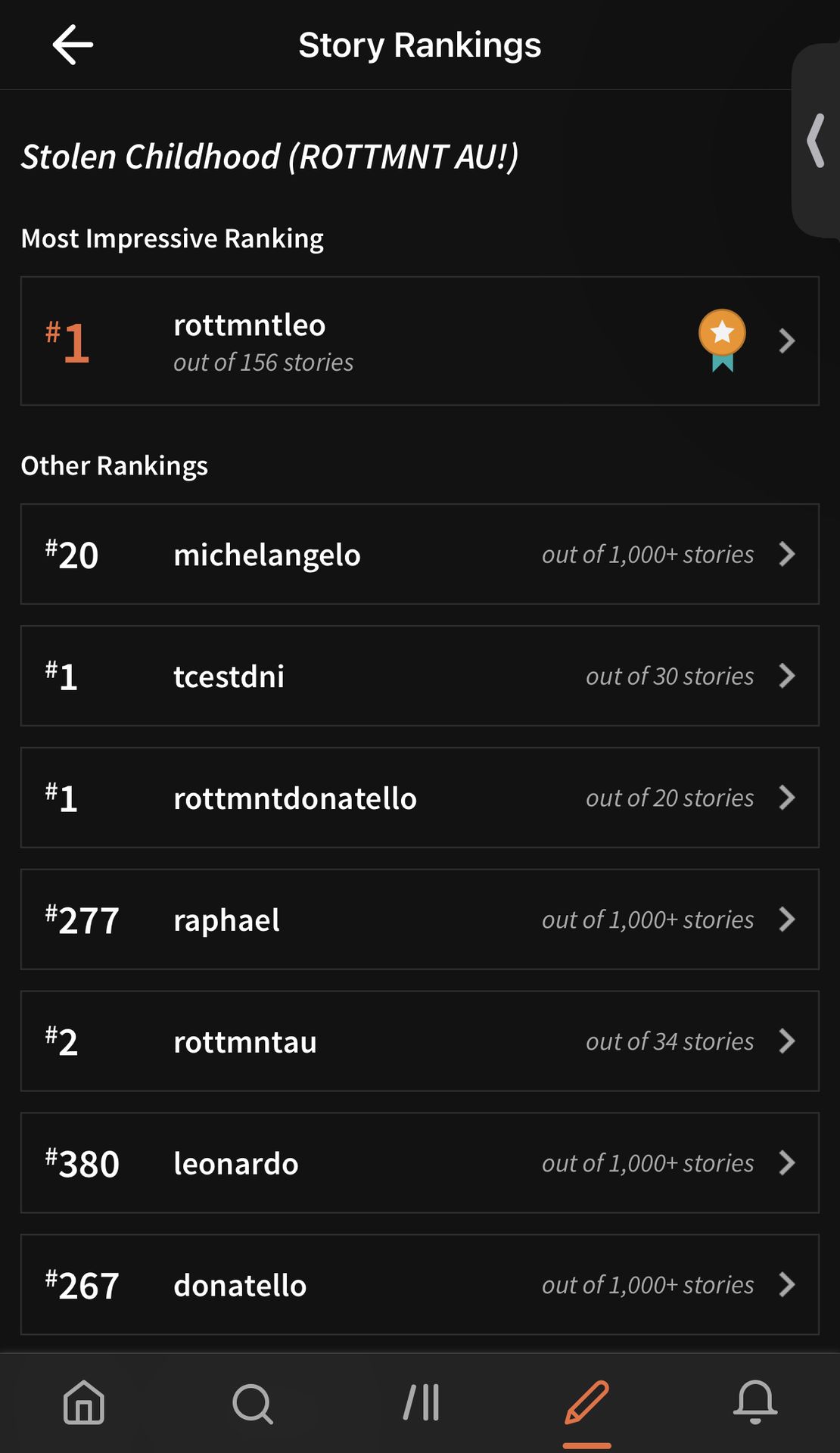View the leonardo #380 ranking

(x=420, y=1163)
